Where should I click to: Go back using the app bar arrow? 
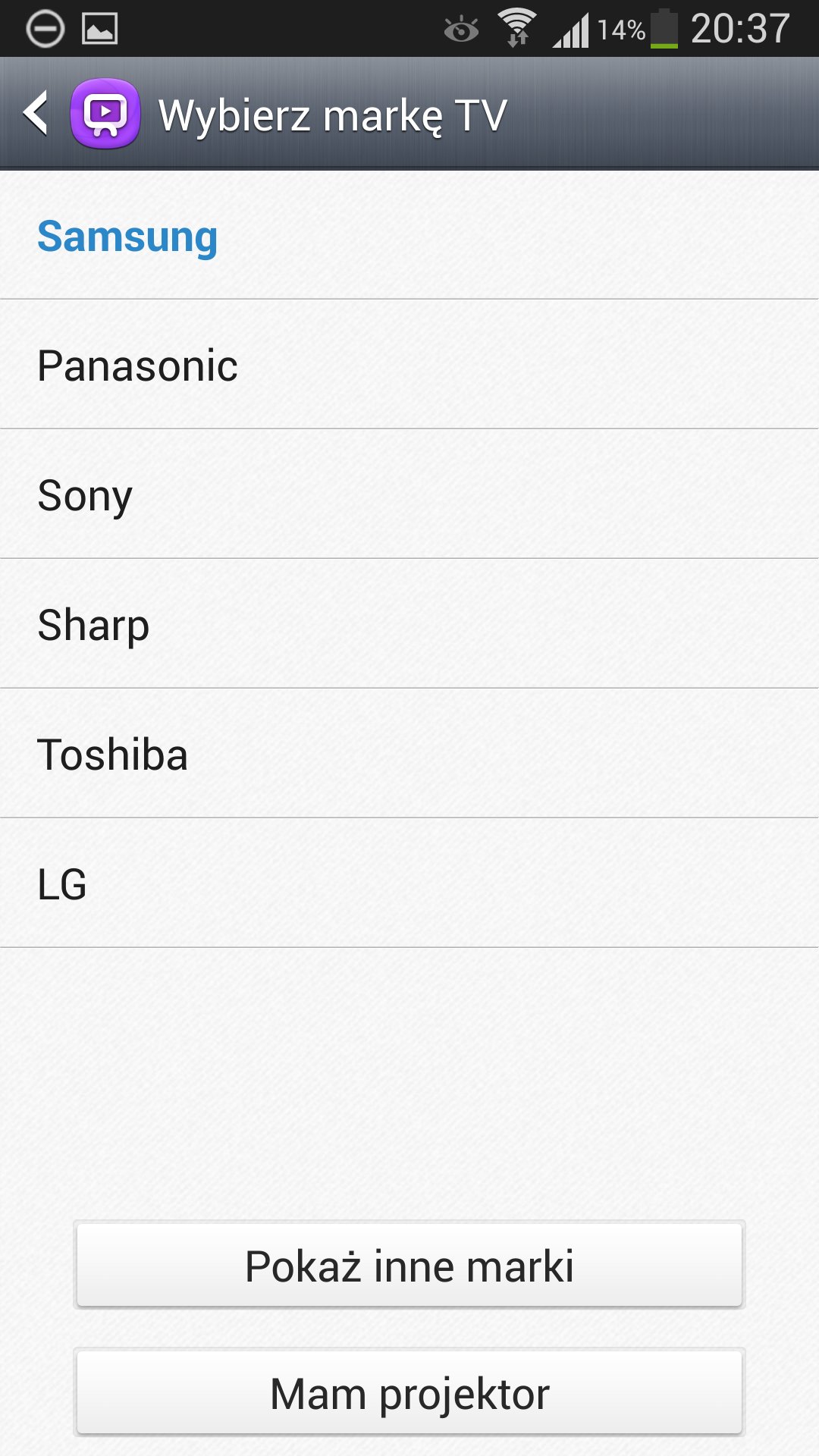pos(36,114)
